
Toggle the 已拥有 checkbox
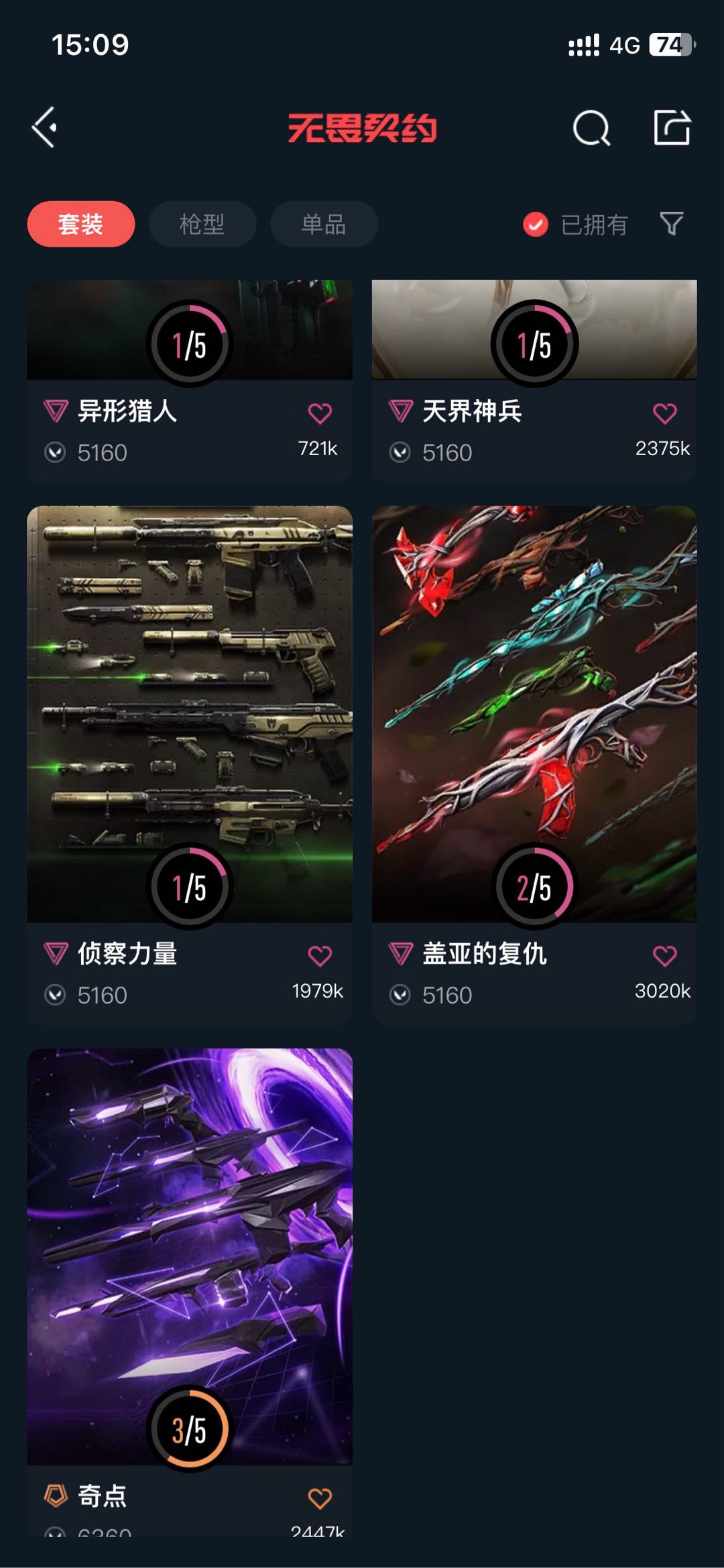pyautogui.click(x=536, y=225)
